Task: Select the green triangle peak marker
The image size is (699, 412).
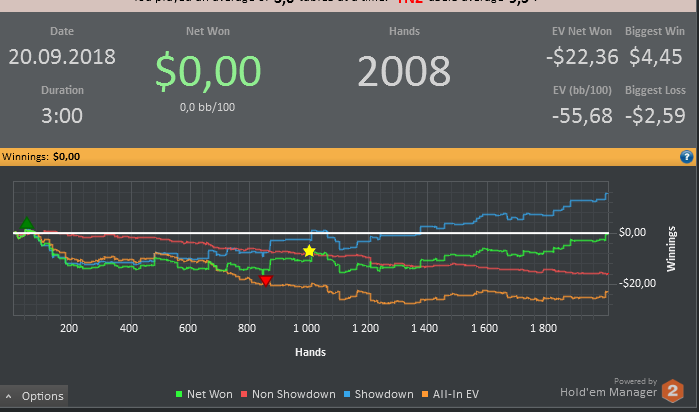Action: pos(27,224)
